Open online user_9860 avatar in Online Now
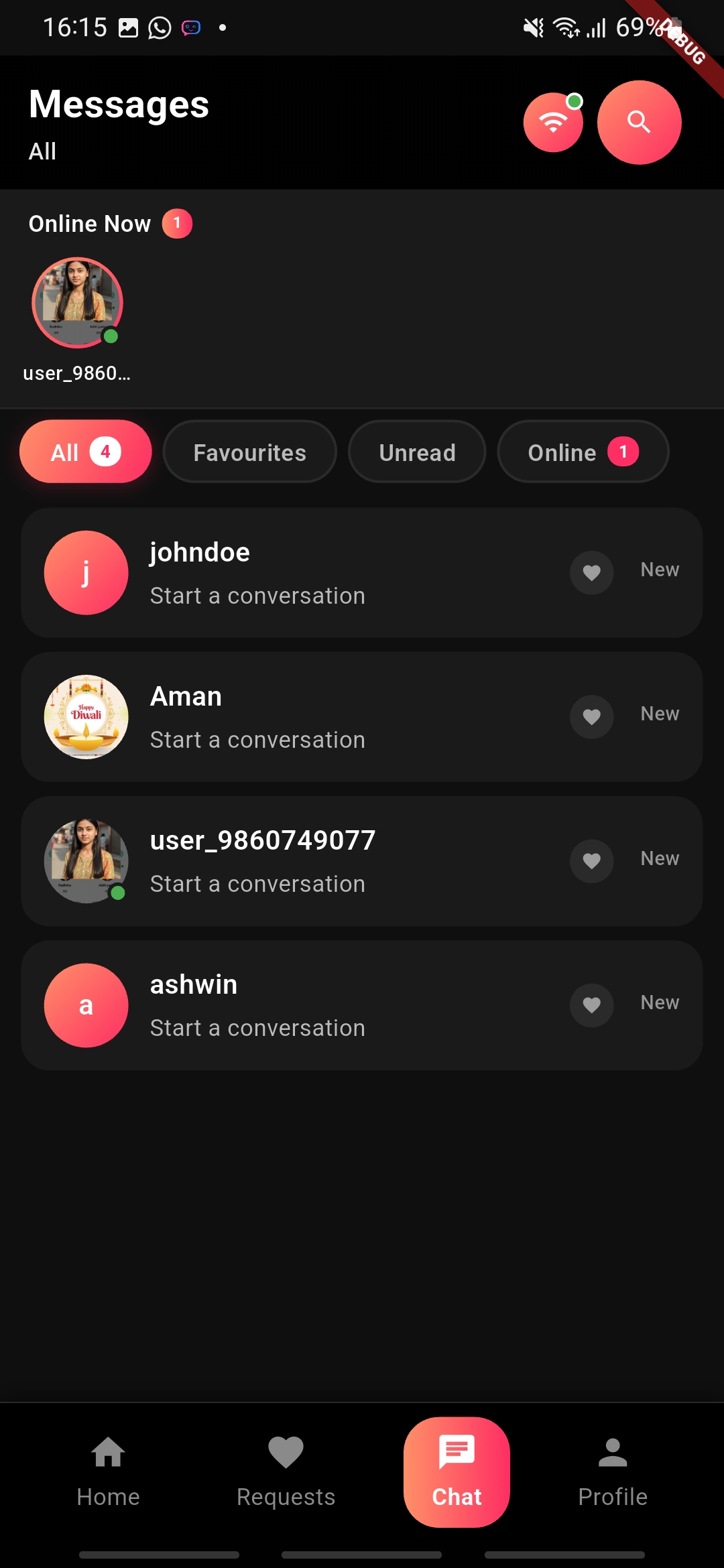 pos(78,303)
